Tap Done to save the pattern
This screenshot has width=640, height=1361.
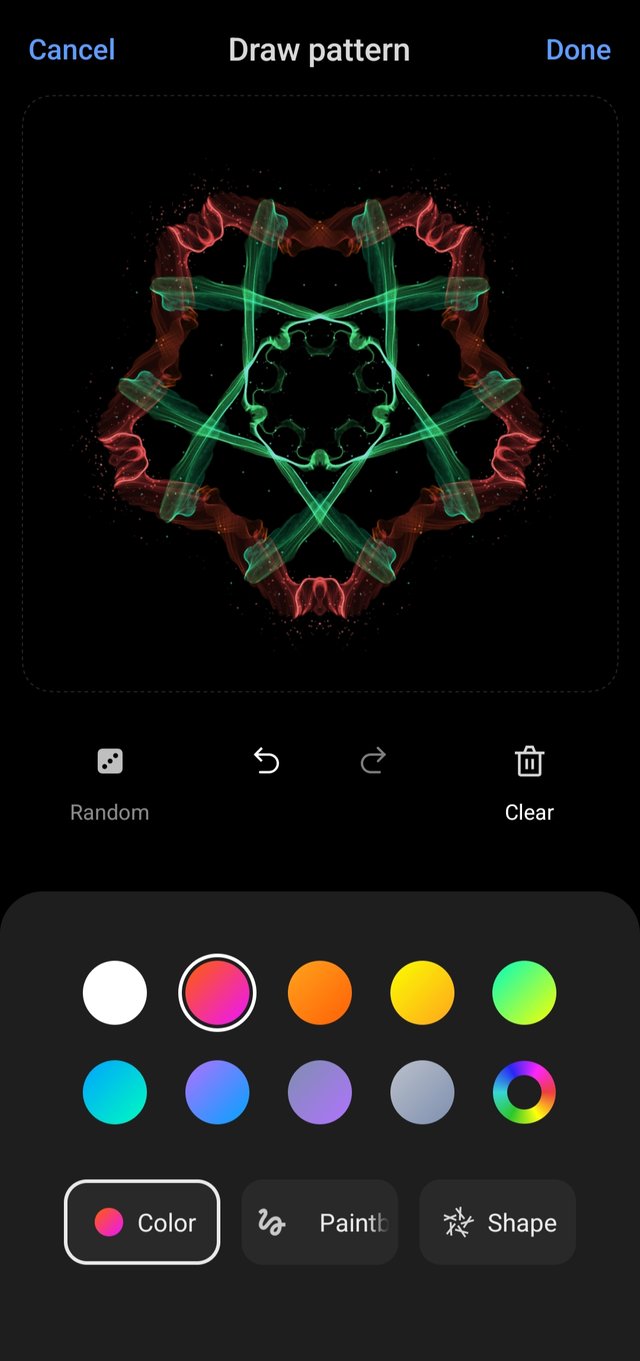coord(578,50)
